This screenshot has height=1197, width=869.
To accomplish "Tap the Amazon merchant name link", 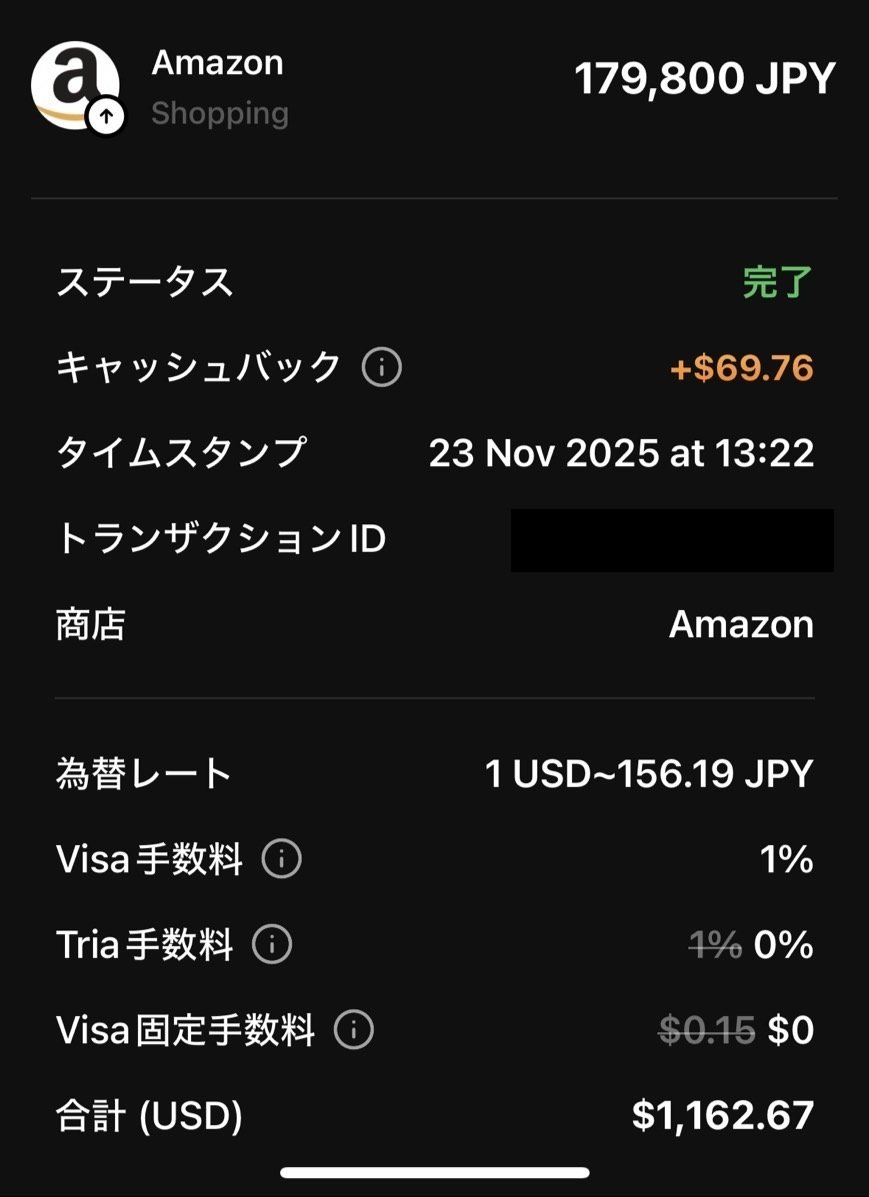I will [740, 625].
